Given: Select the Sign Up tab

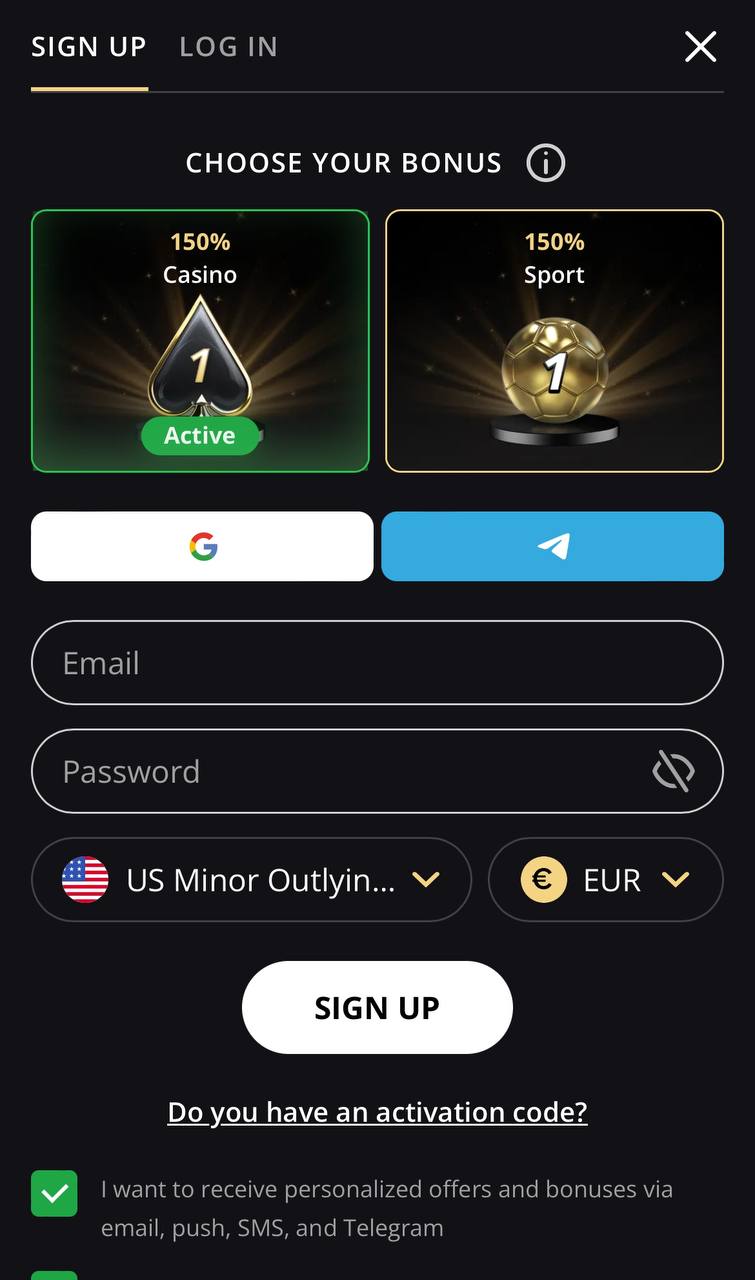Looking at the screenshot, I should pyautogui.click(x=89, y=46).
